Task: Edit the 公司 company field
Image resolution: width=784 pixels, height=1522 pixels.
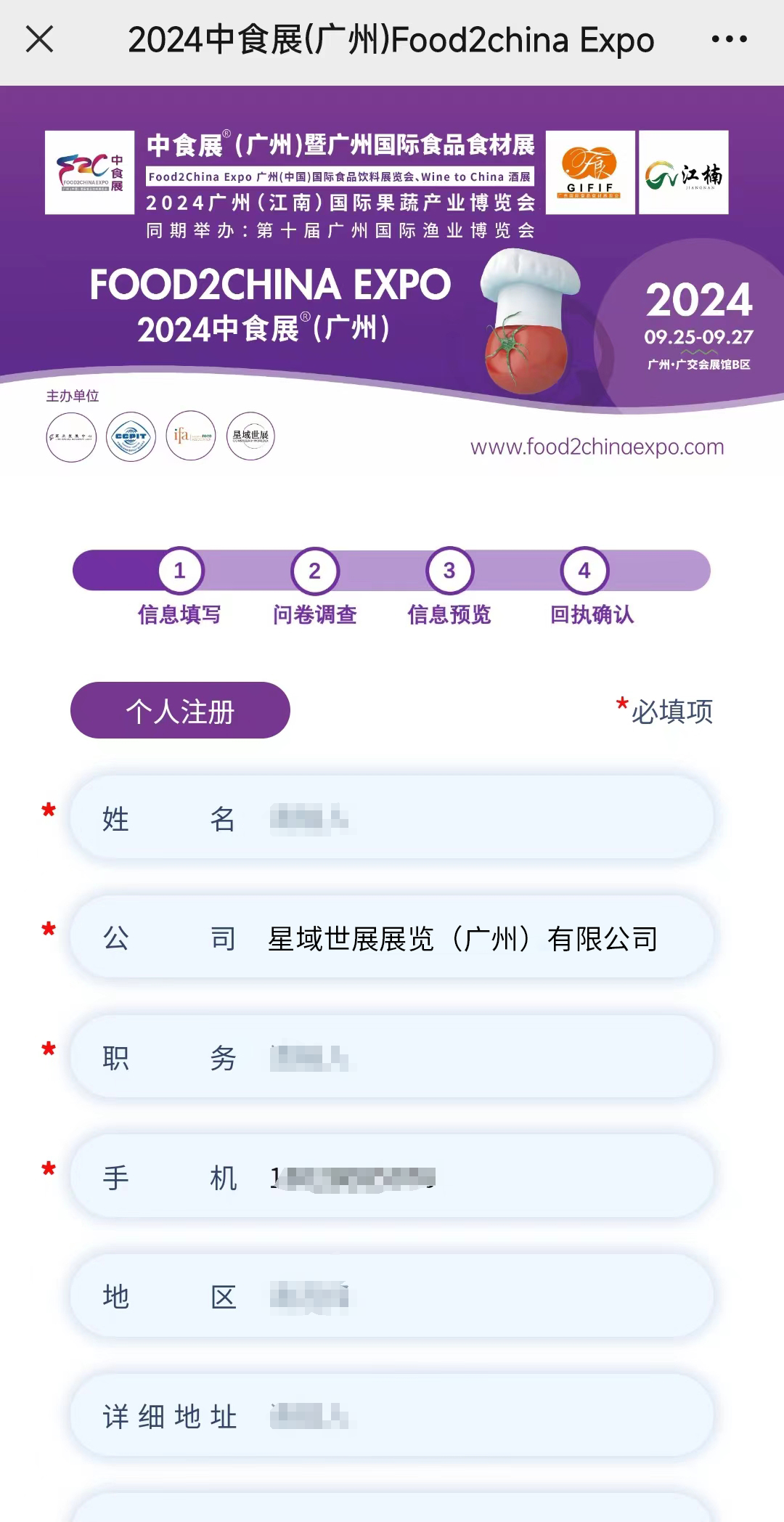Action: tap(463, 938)
